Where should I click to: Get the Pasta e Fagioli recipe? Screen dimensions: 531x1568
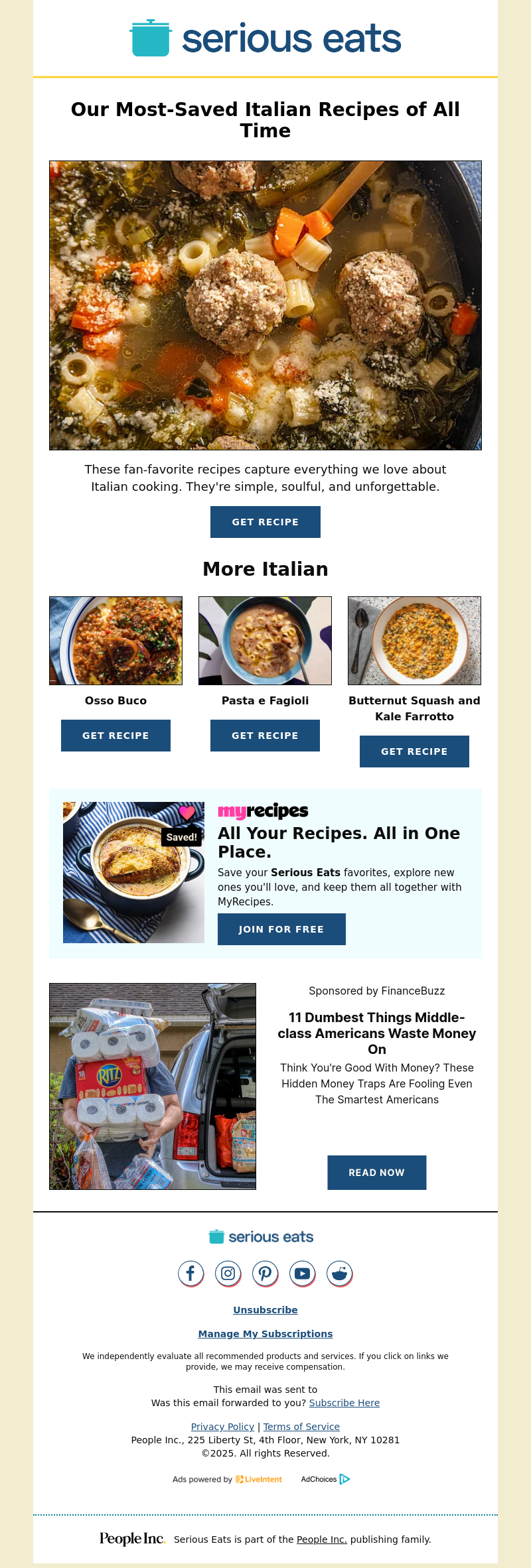pyautogui.click(x=265, y=736)
